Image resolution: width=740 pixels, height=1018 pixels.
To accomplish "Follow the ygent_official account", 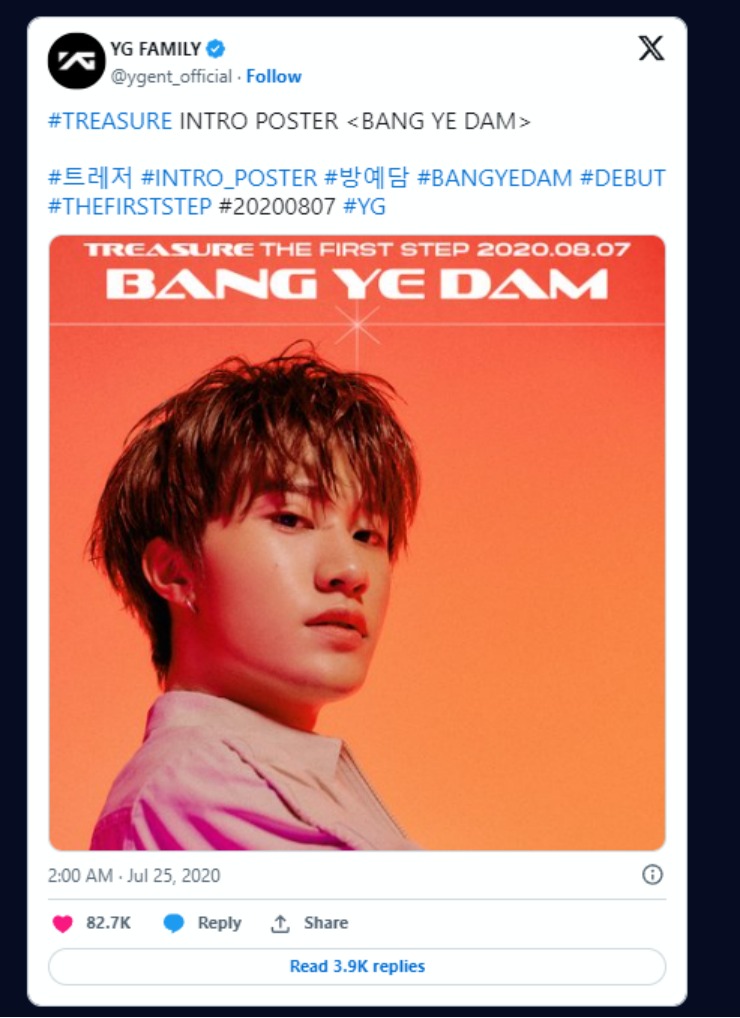I will click(273, 77).
